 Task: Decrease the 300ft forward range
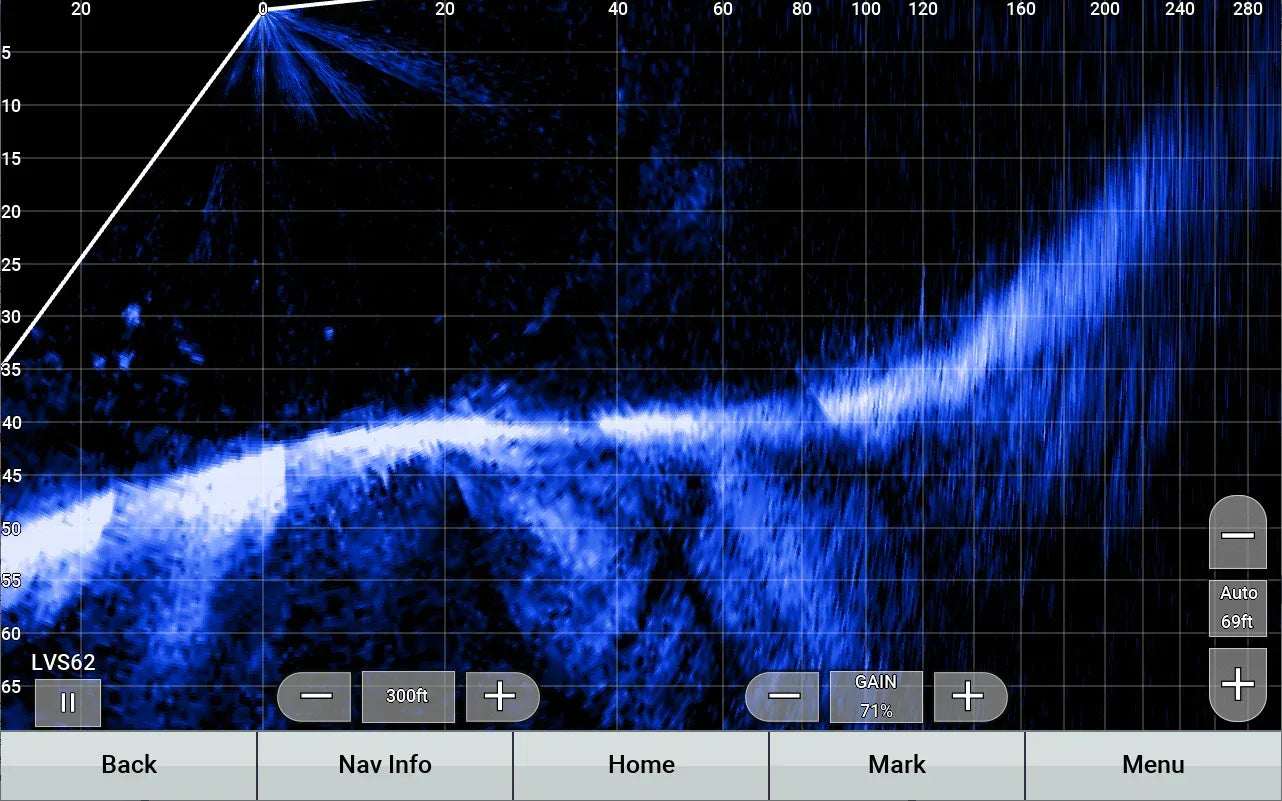[x=315, y=696]
